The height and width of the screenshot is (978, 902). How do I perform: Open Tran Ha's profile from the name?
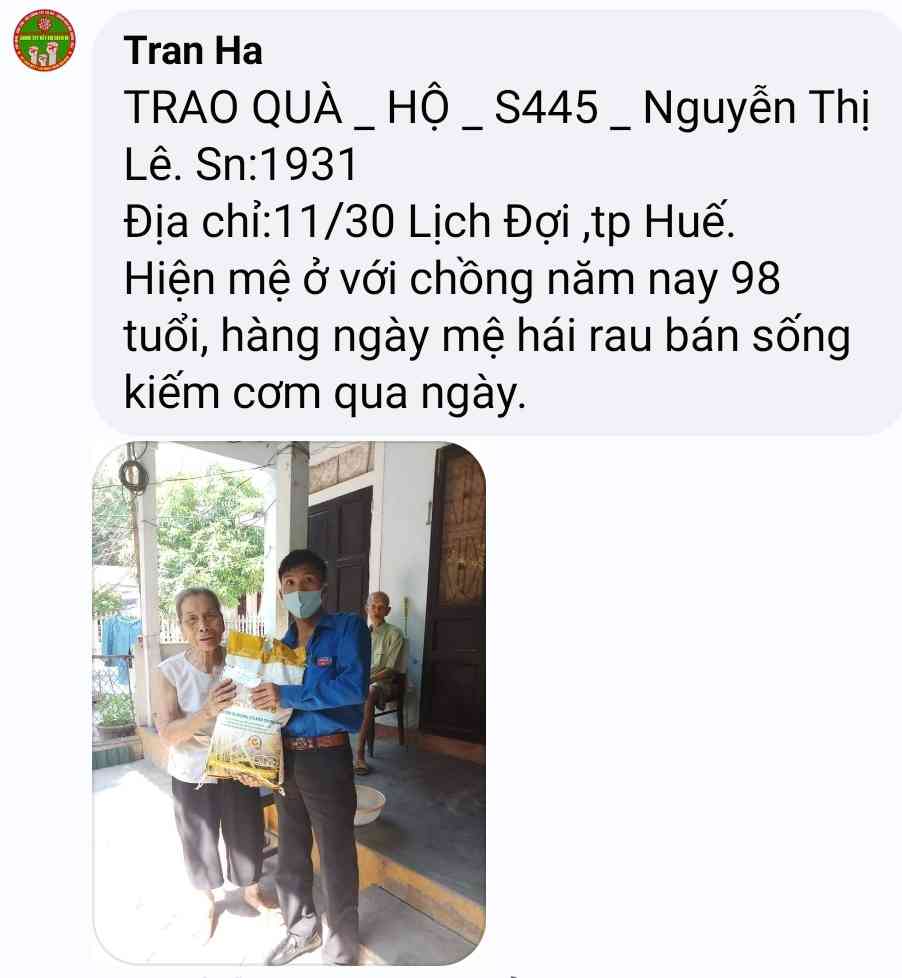point(194,51)
